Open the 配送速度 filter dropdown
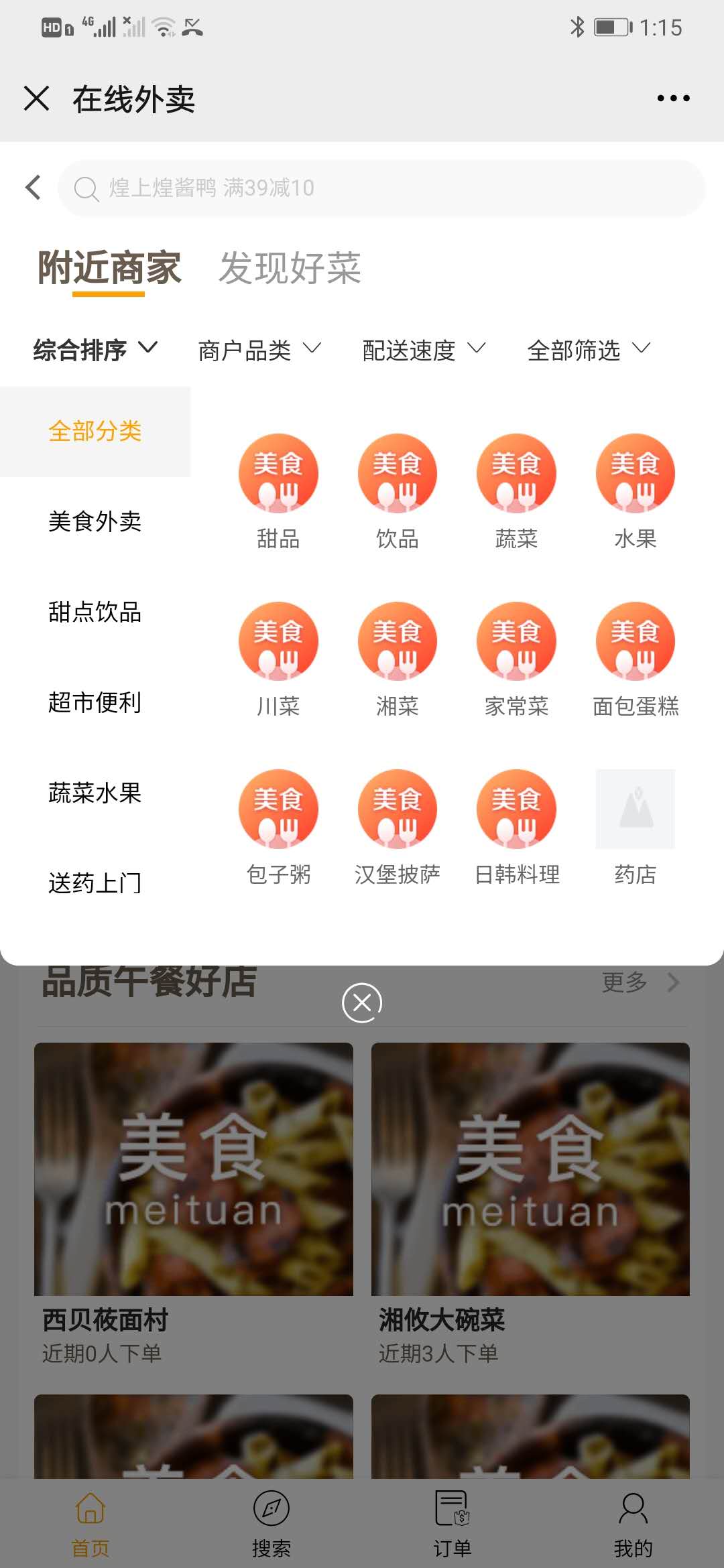This screenshot has height=1568, width=724. click(x=422, y=349)
